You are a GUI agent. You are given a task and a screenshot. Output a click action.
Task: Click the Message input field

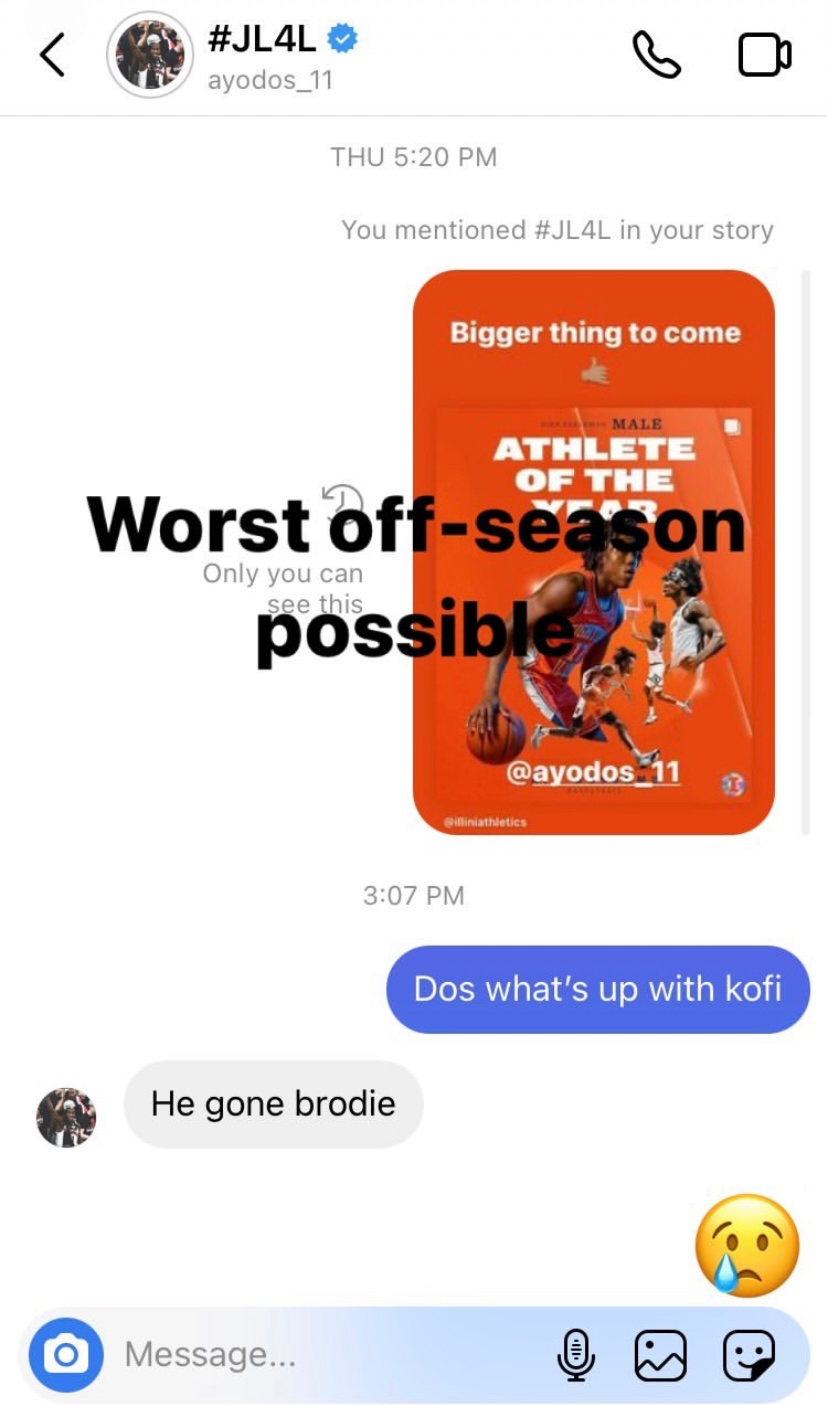(300, 1356)
